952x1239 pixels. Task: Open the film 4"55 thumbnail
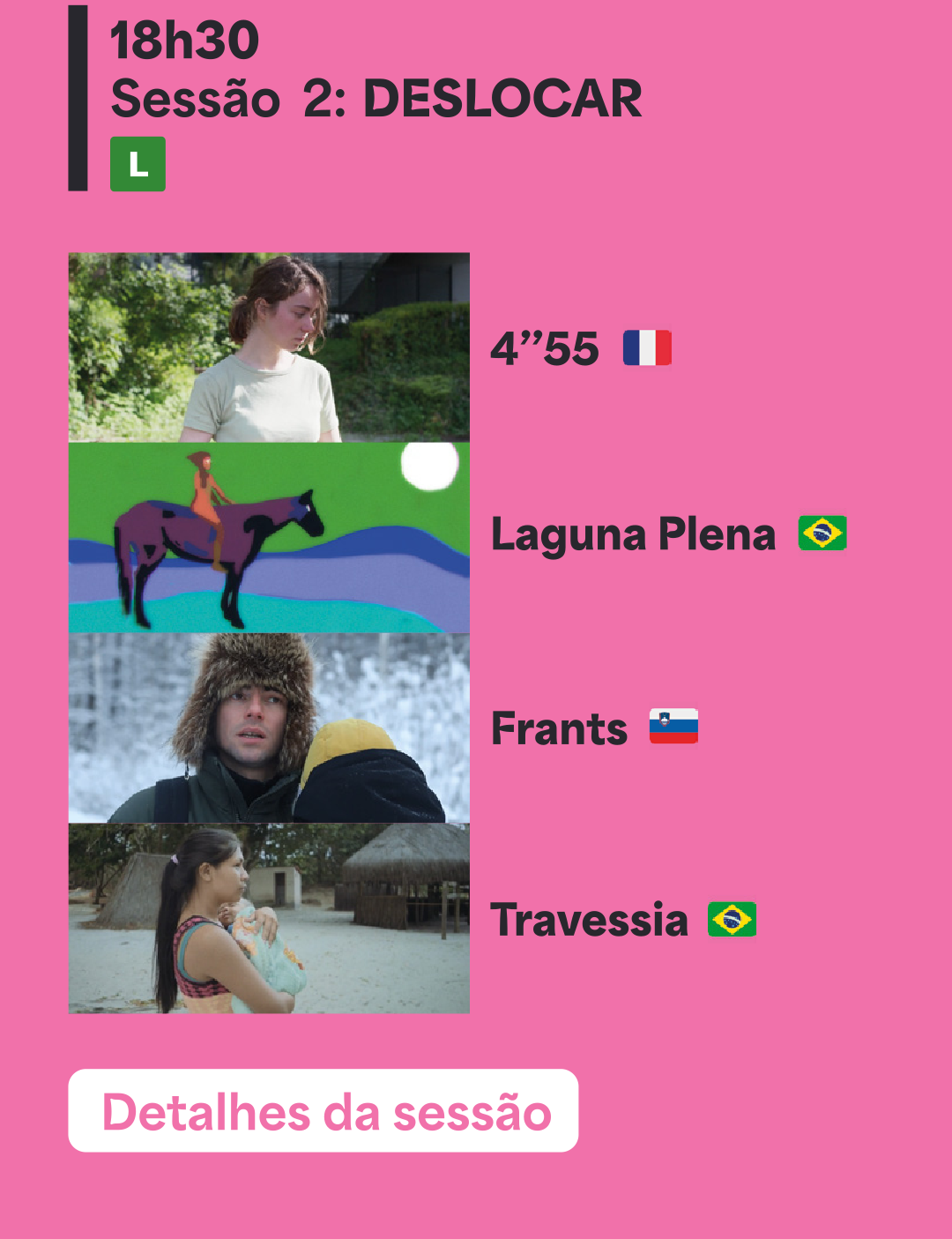tap(269, 347)
